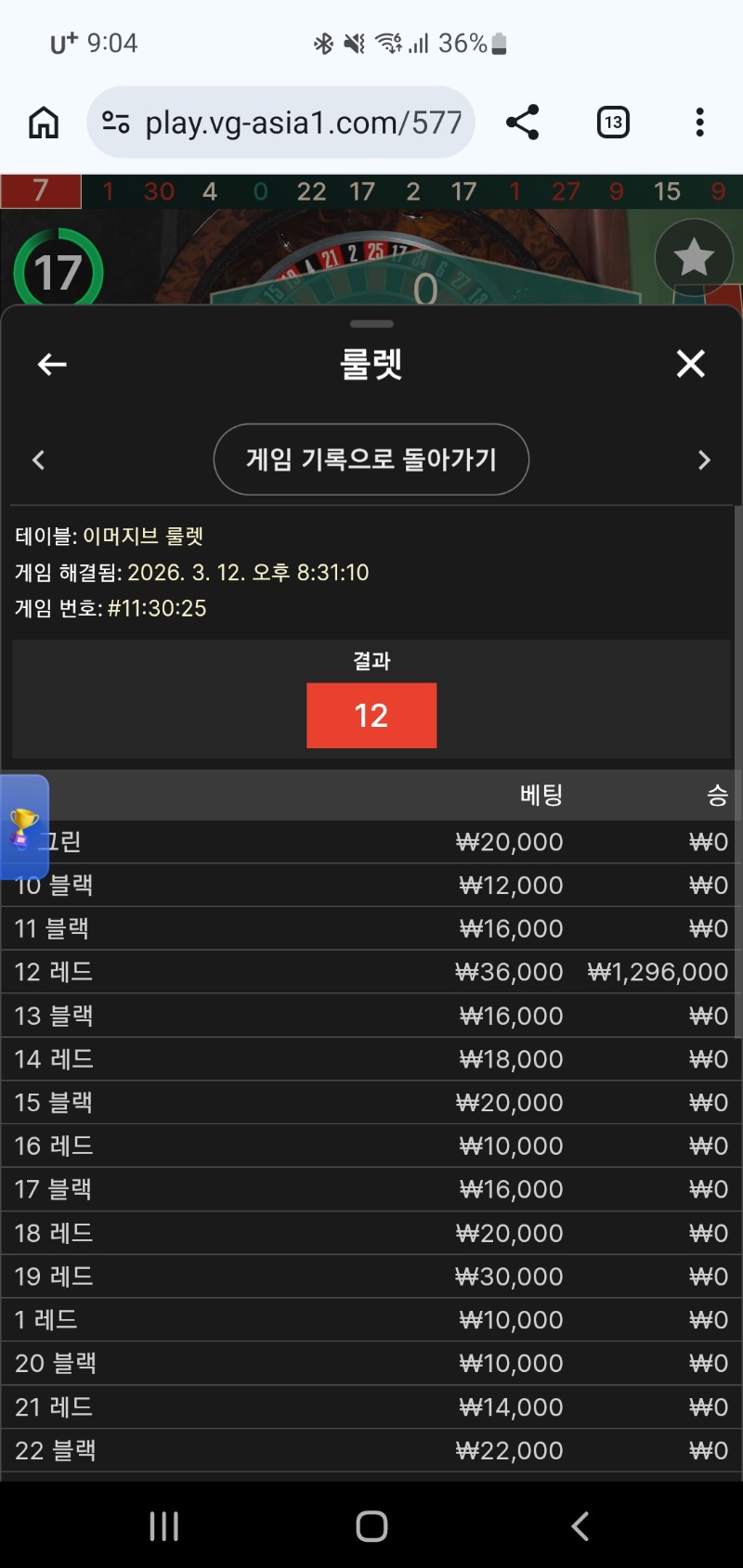Viewport: 743px width, 1568px height.
Task: Share this page from the browser toolbar
Action: [x=522, y=123]
